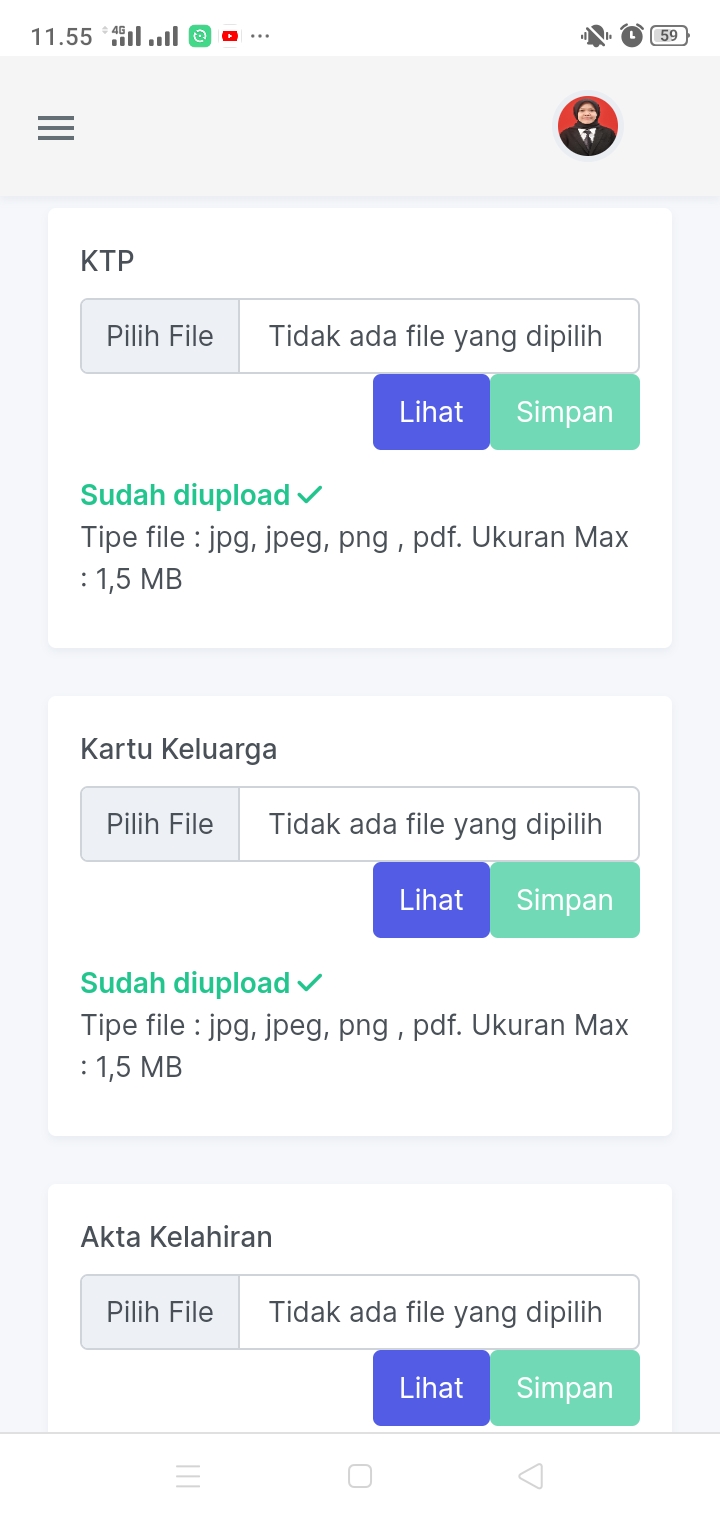View the uploaded KTP file

431,412
